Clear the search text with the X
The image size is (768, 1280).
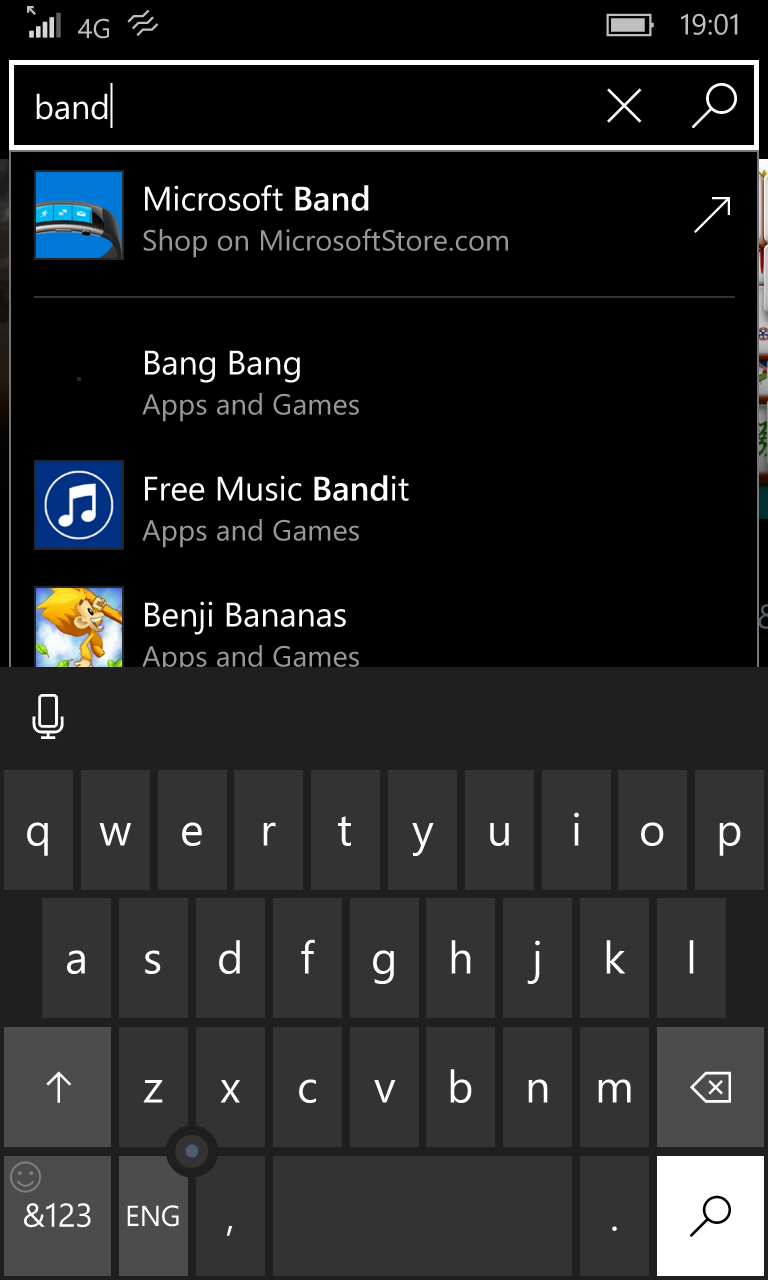(624, 105)
